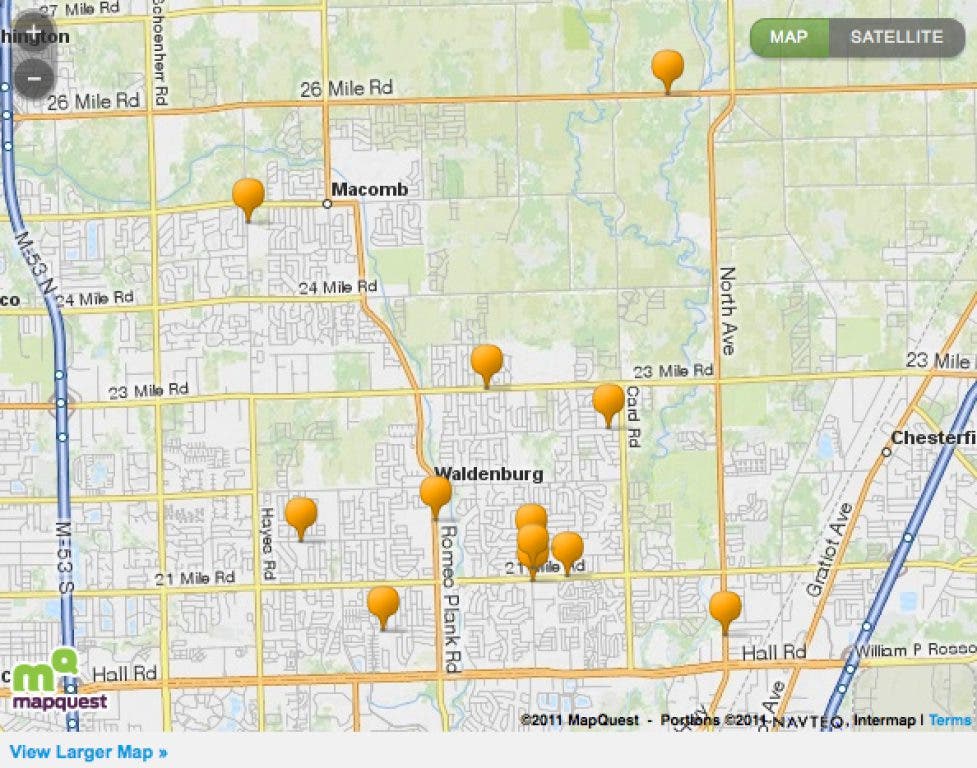
Task: Tap the pin on 26 Mile Rd
Action: coord(667,67)
